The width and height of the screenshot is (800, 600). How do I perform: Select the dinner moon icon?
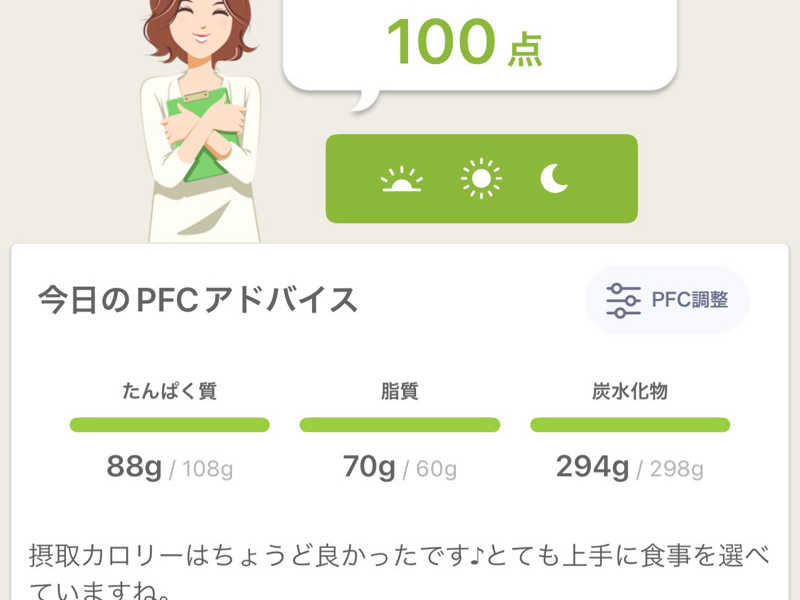[554, 179]
